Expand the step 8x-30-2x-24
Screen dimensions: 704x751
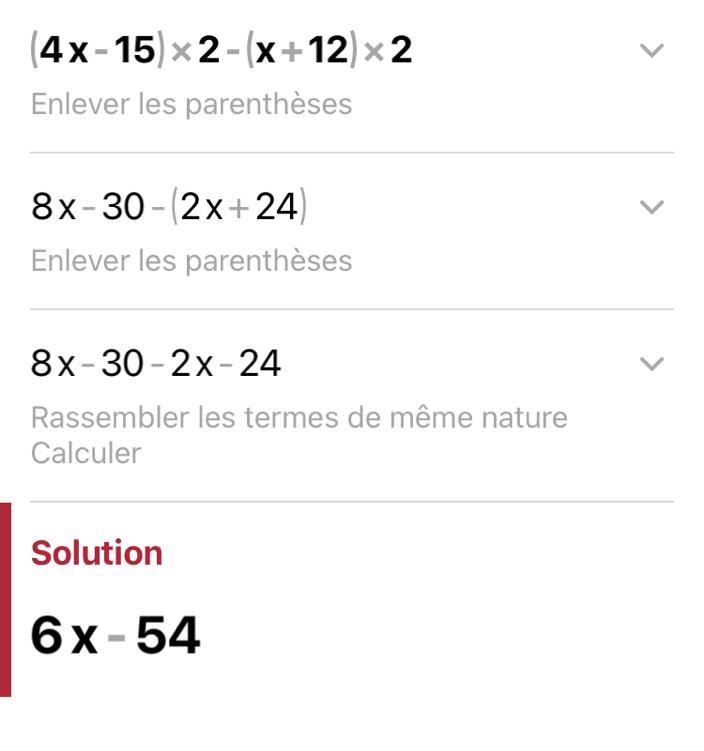[651, 364]
